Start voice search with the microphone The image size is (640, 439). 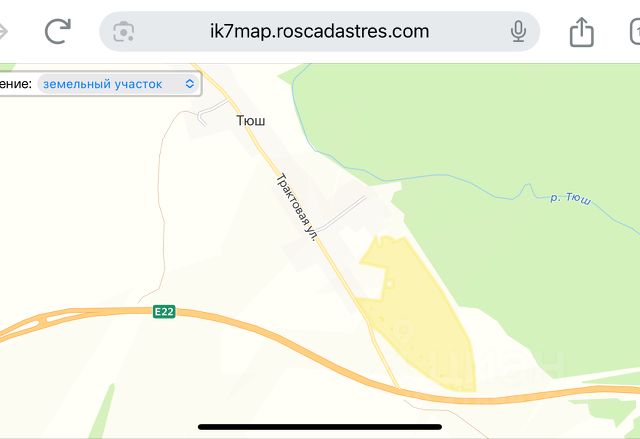click(x=518, y=32)
